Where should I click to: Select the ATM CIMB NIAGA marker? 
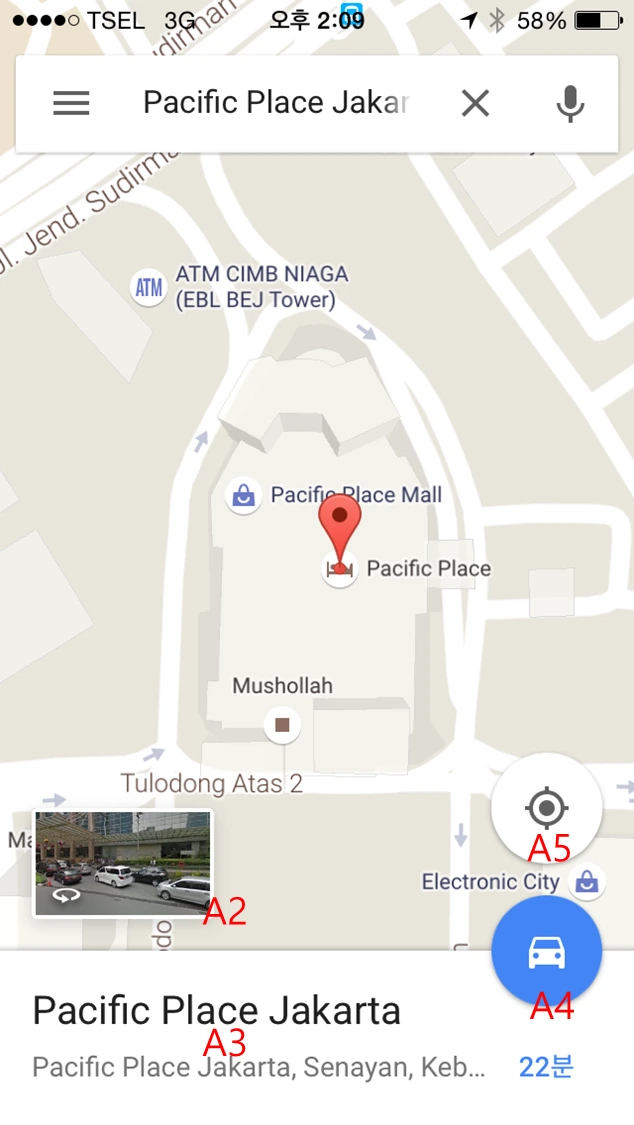pos(148,287)
